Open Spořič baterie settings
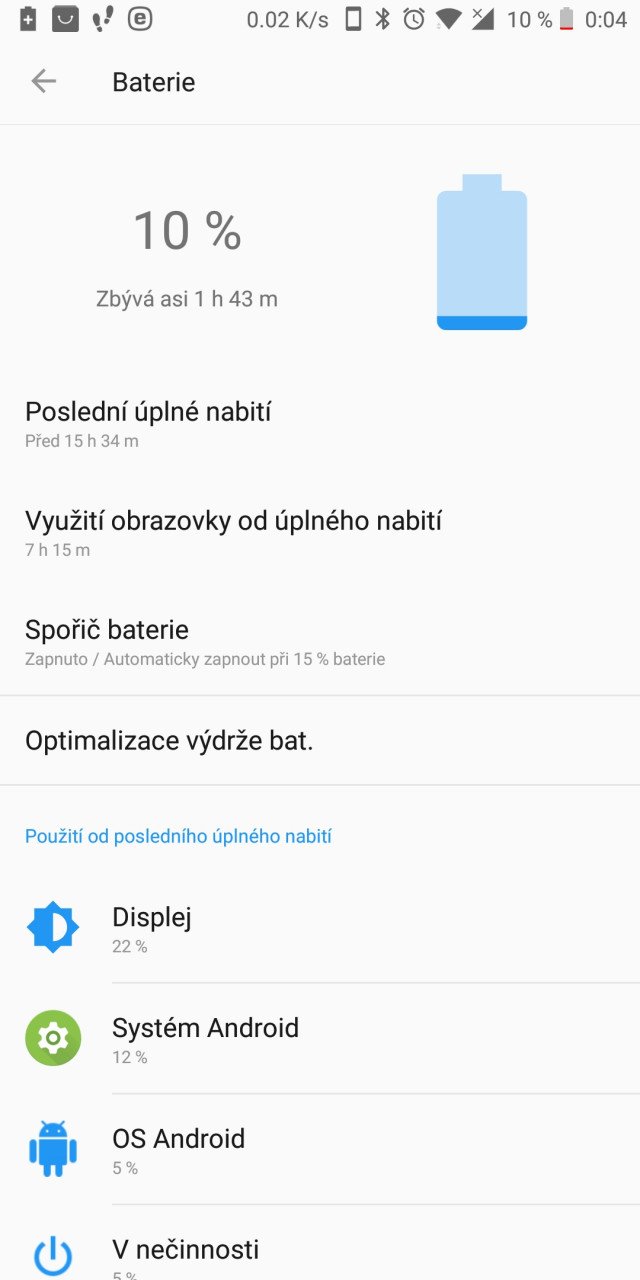 (x=320, y=642)
